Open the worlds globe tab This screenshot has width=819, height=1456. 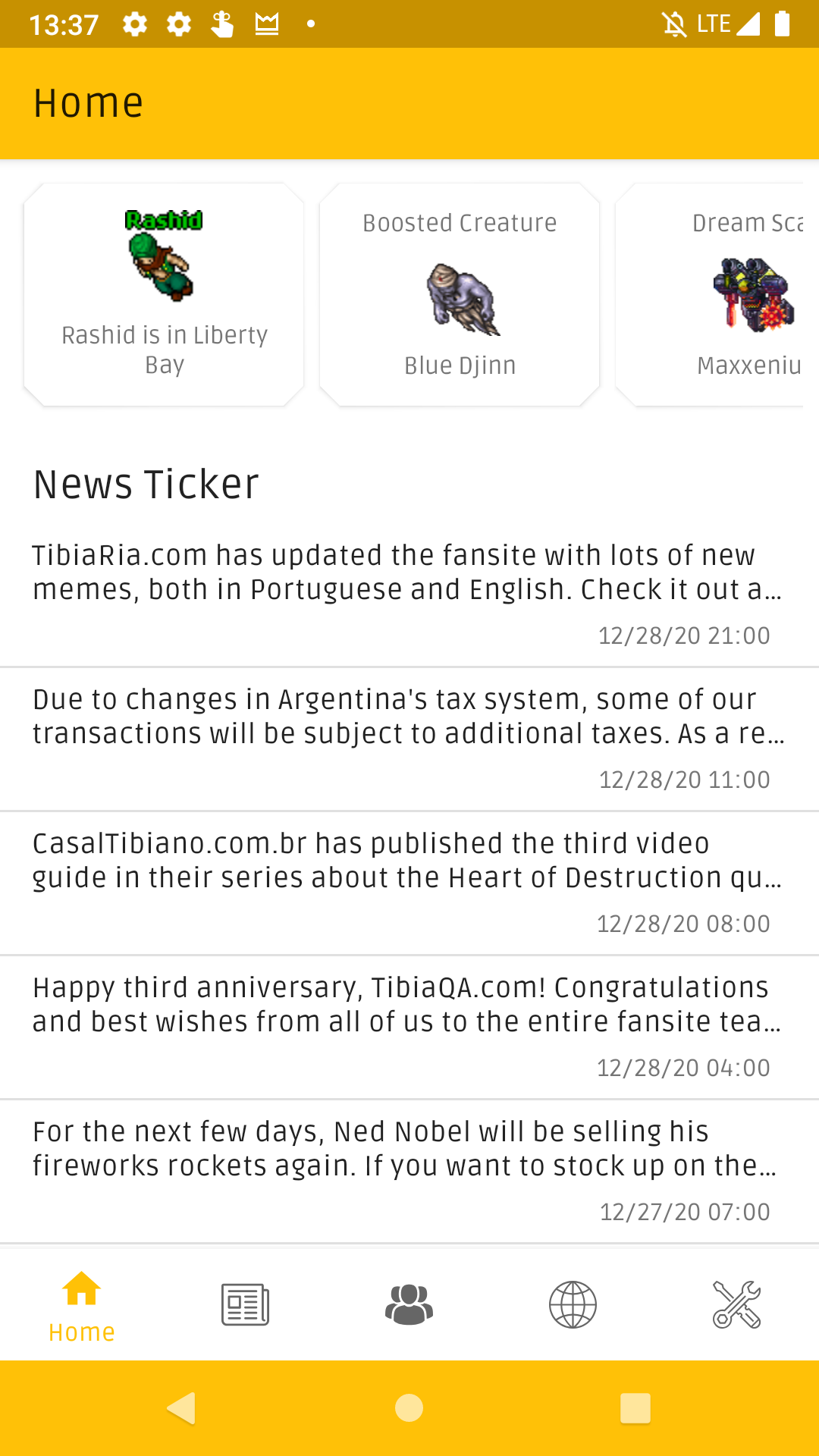pos(573,1304)
